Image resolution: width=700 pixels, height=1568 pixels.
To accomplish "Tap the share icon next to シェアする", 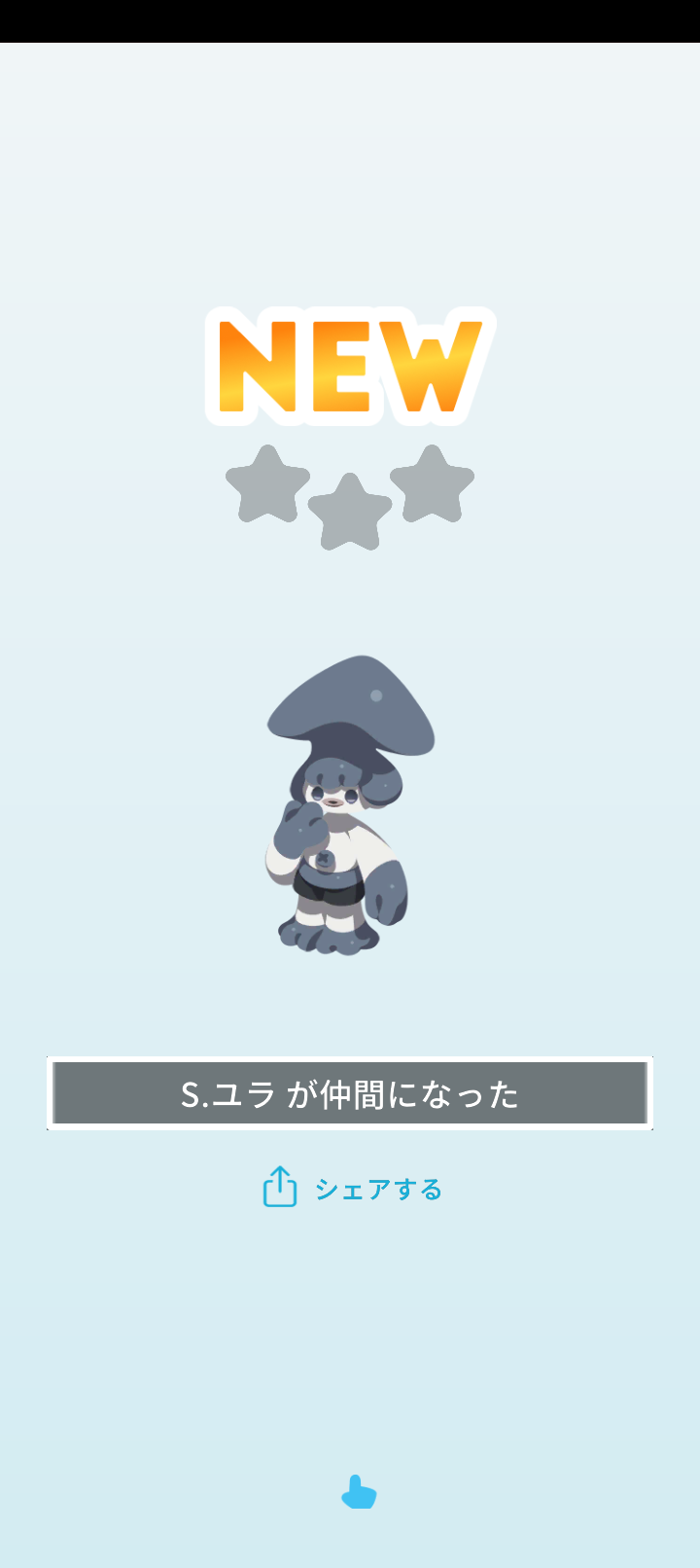I will pyautogui.click(x=278, y=1187).
